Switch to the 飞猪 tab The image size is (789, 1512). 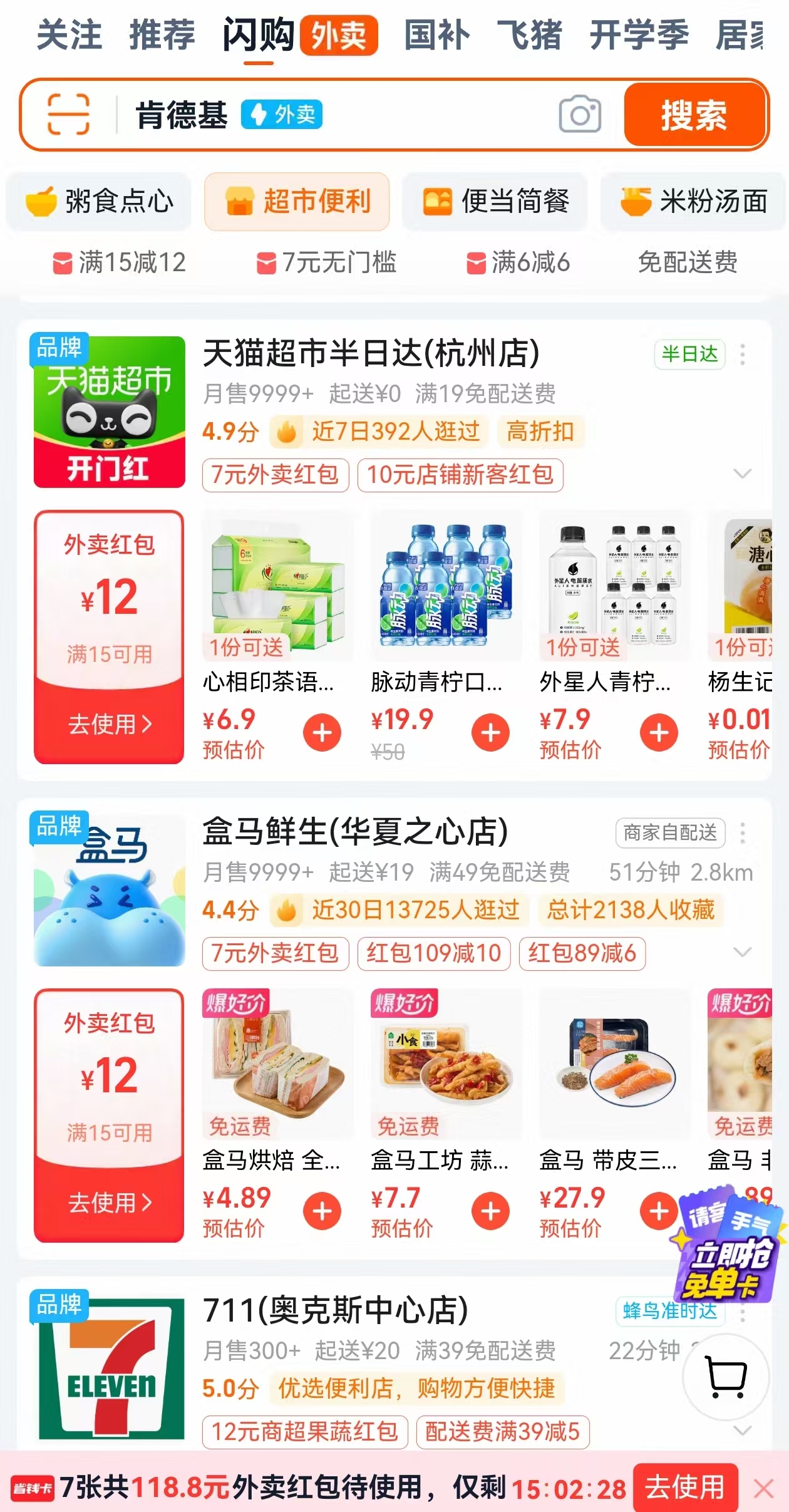pyautogui.click(x=529, y=35)
